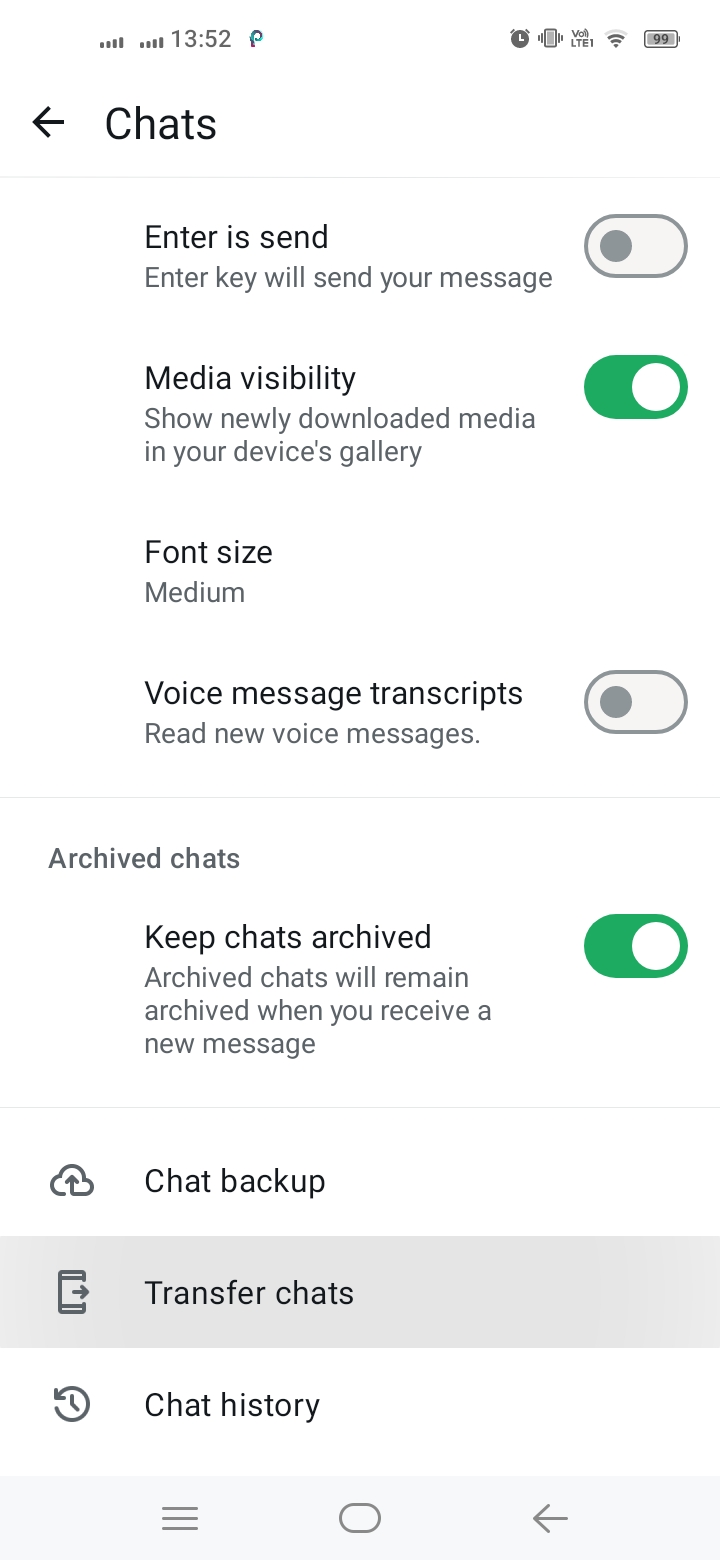The width and height of the screenshot is (720, 1560).
Task: Open Chat history
Action: [232, 1405]
